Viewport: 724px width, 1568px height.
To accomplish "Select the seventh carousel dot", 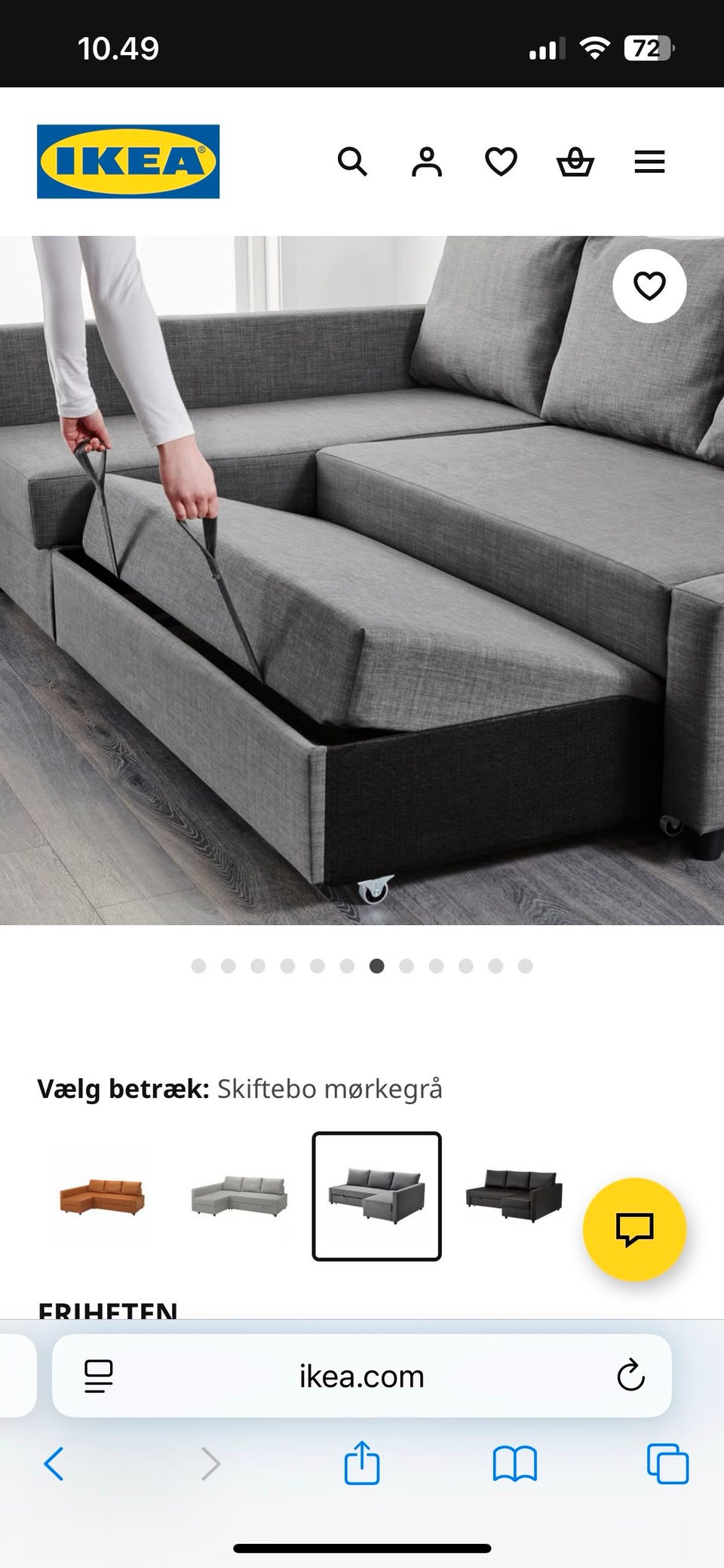I will pyautogui.click(x=377, y=965).
